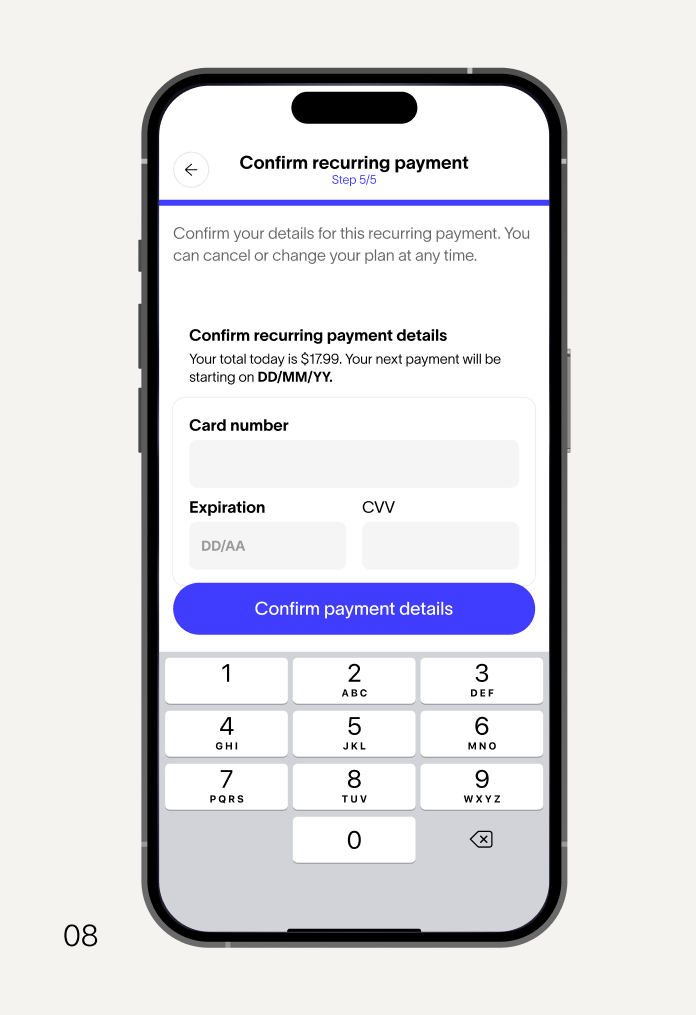Viewport: 696px width, 1015px height.
Task: Focus the Card number field
Action: [354, 464]
